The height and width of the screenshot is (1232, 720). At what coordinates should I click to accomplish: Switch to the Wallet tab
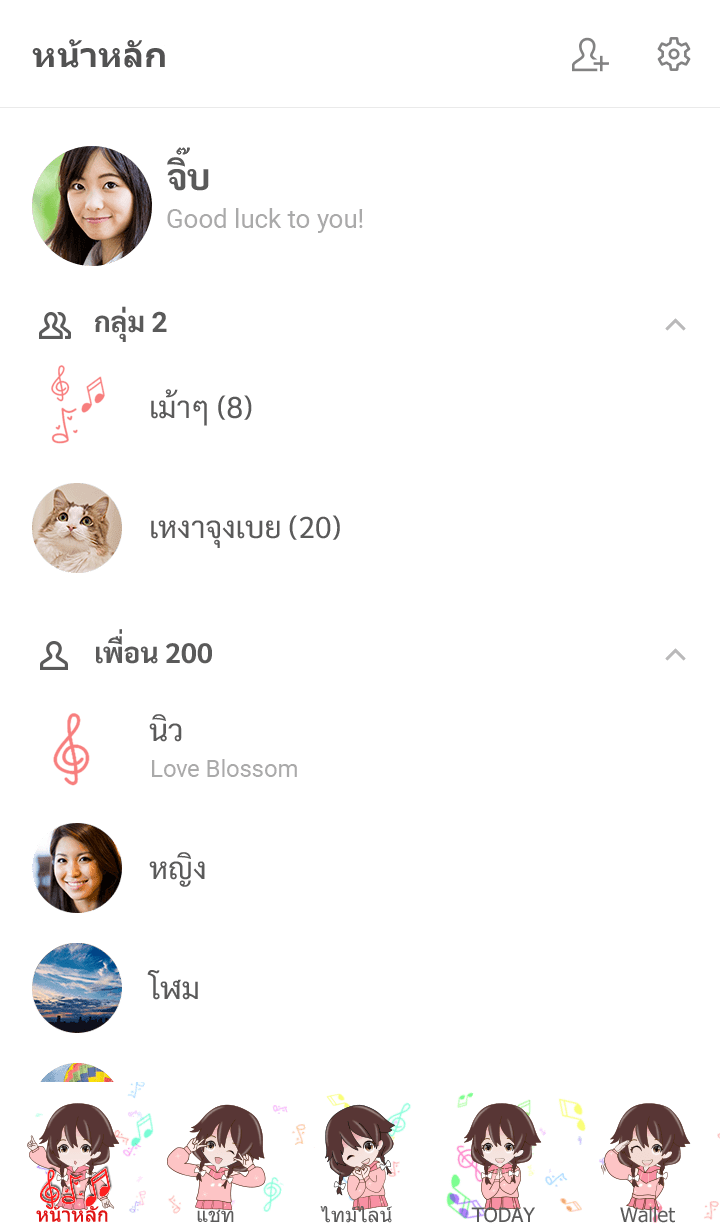(x=648, y=1160)
